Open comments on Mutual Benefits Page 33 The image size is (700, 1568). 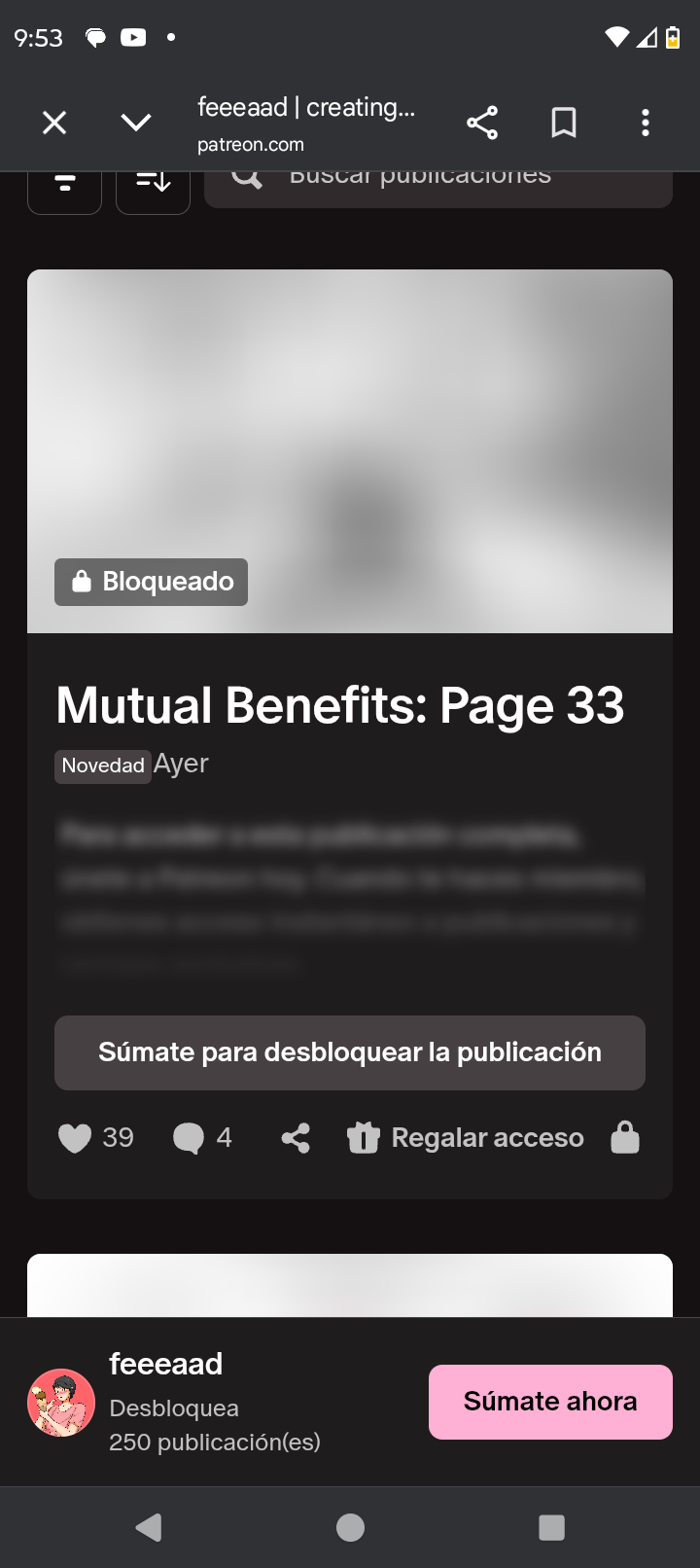click(x=189, y=1138)
